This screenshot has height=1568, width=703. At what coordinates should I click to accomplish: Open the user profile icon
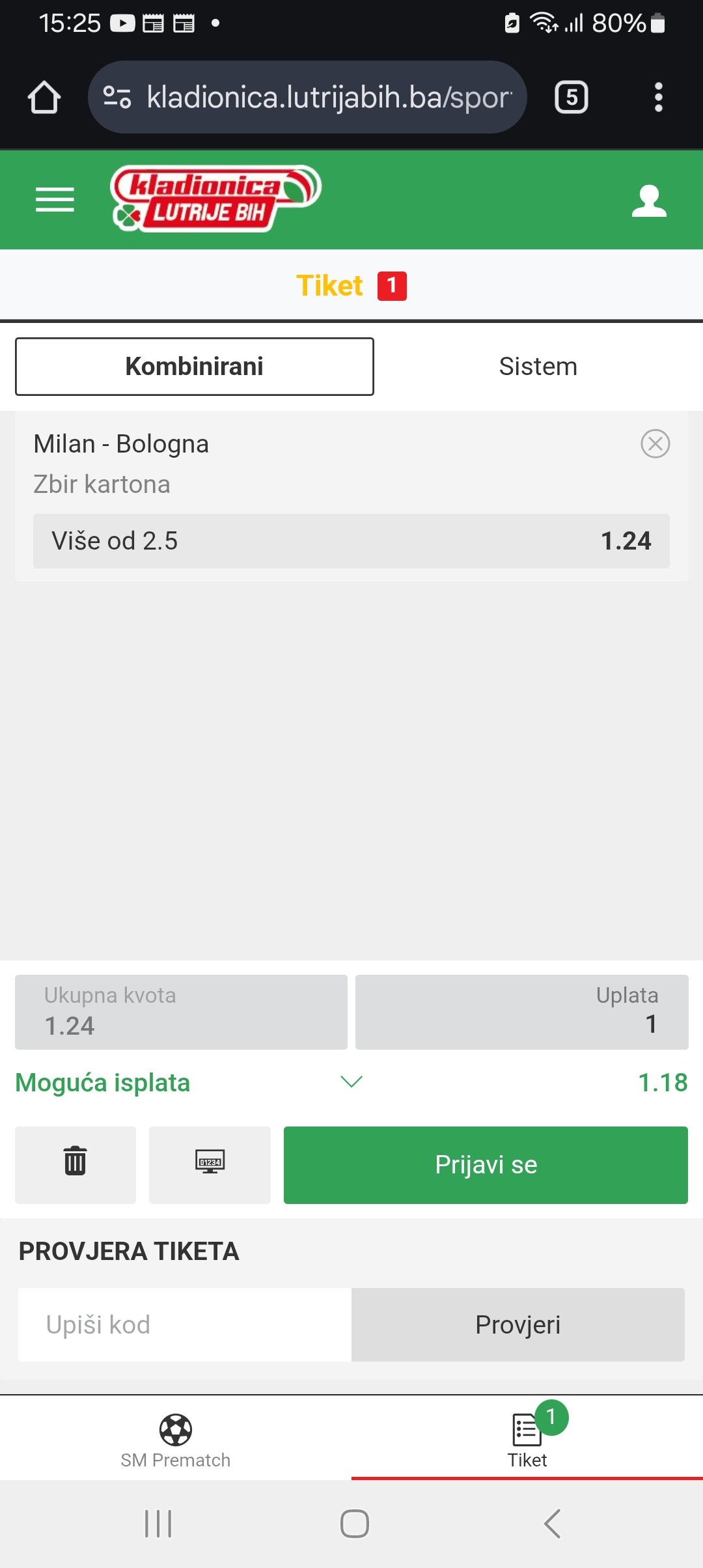[x=649, y=201]
